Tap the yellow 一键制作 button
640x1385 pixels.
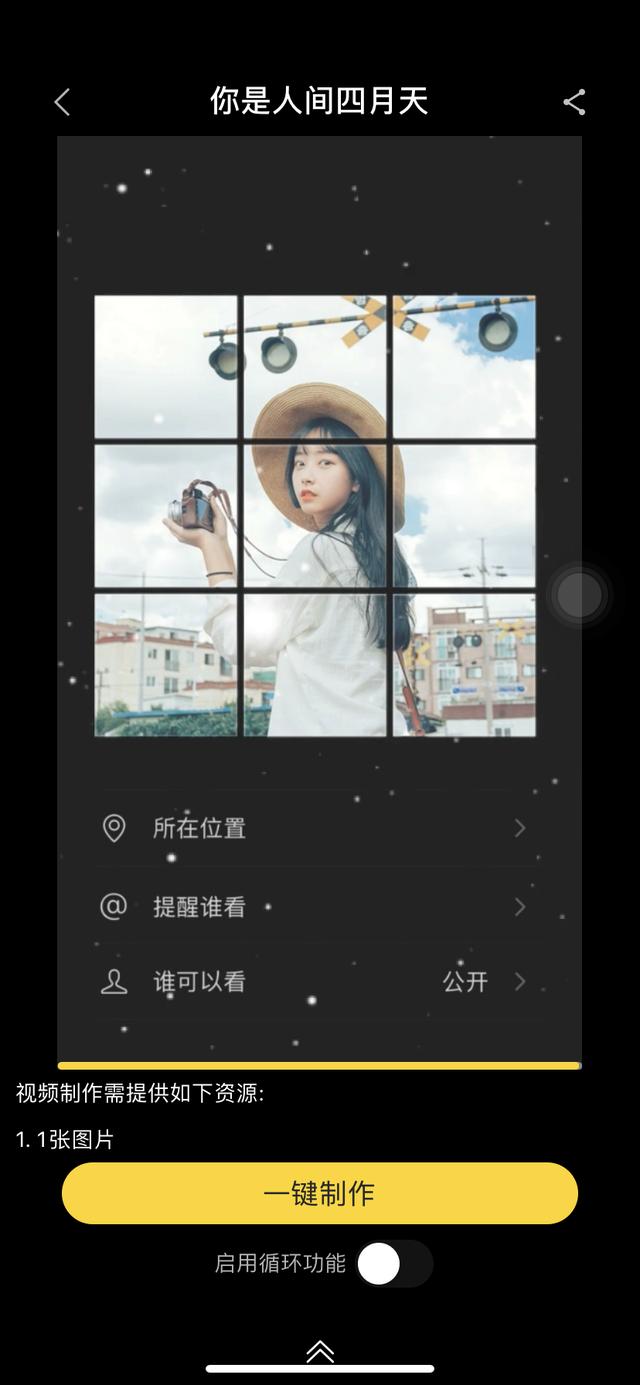click(x=320, y=1193)
